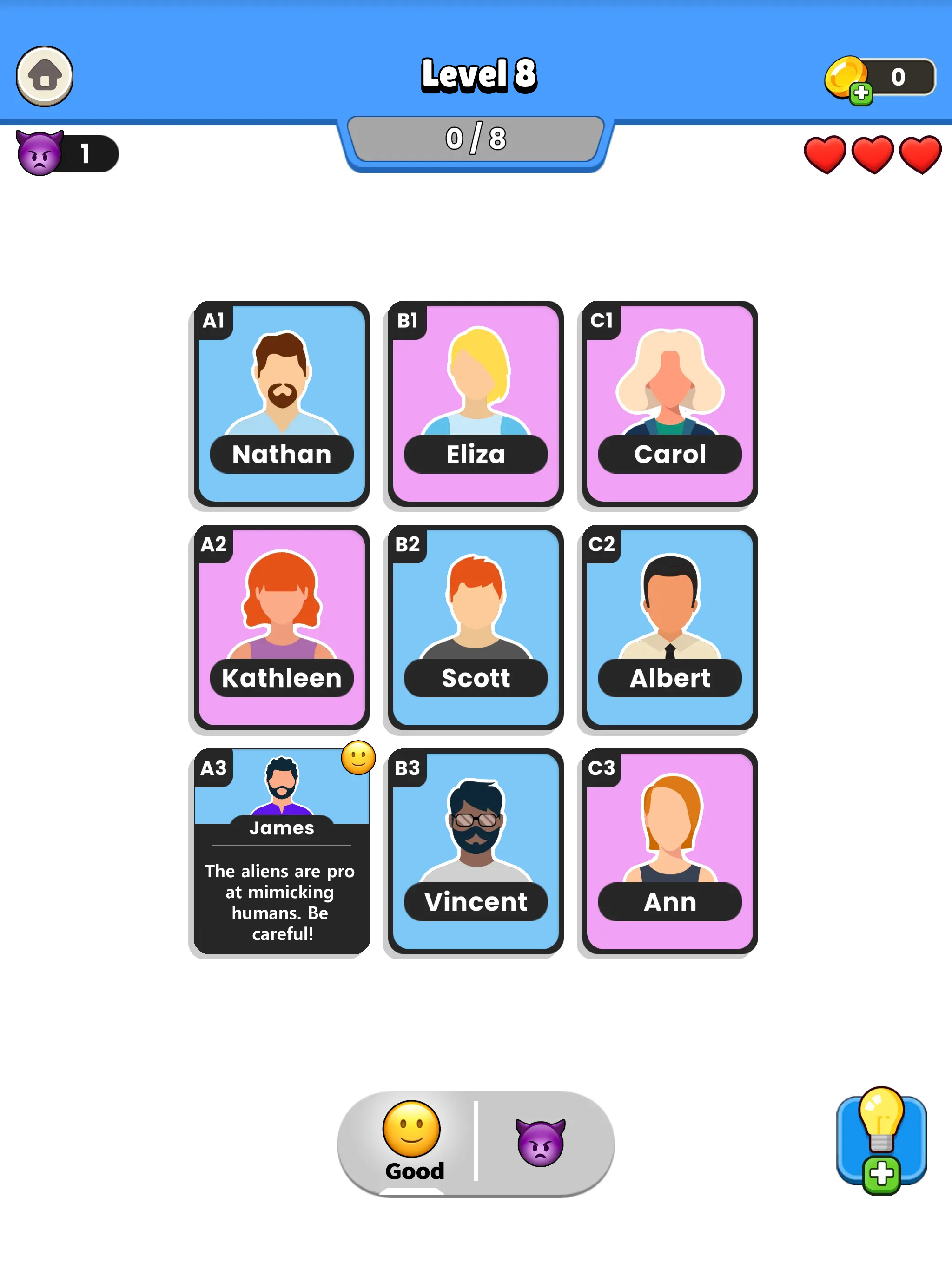Choose Carol's card C1

669,403
